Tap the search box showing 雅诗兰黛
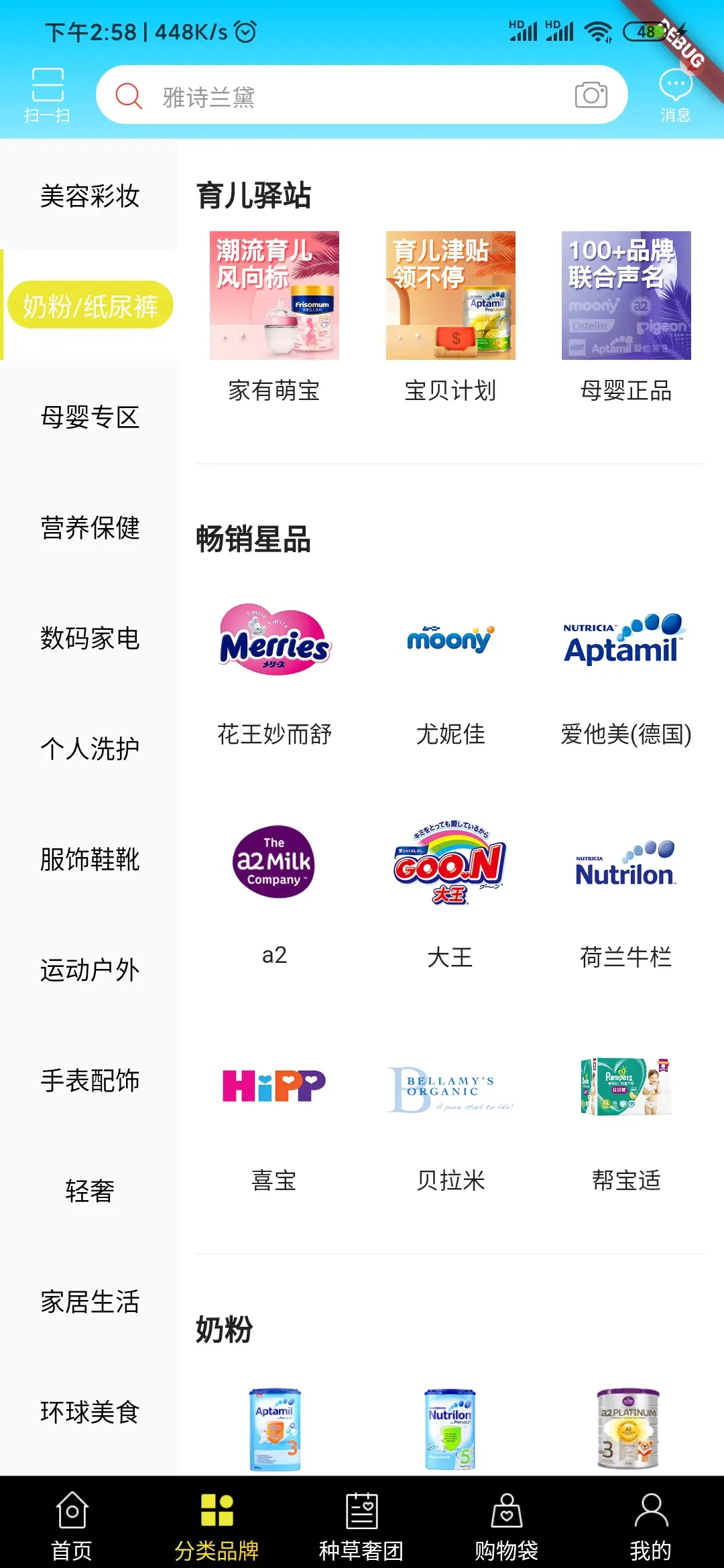The height and width of the screenshot is (1568, 724). click(349, 96)
